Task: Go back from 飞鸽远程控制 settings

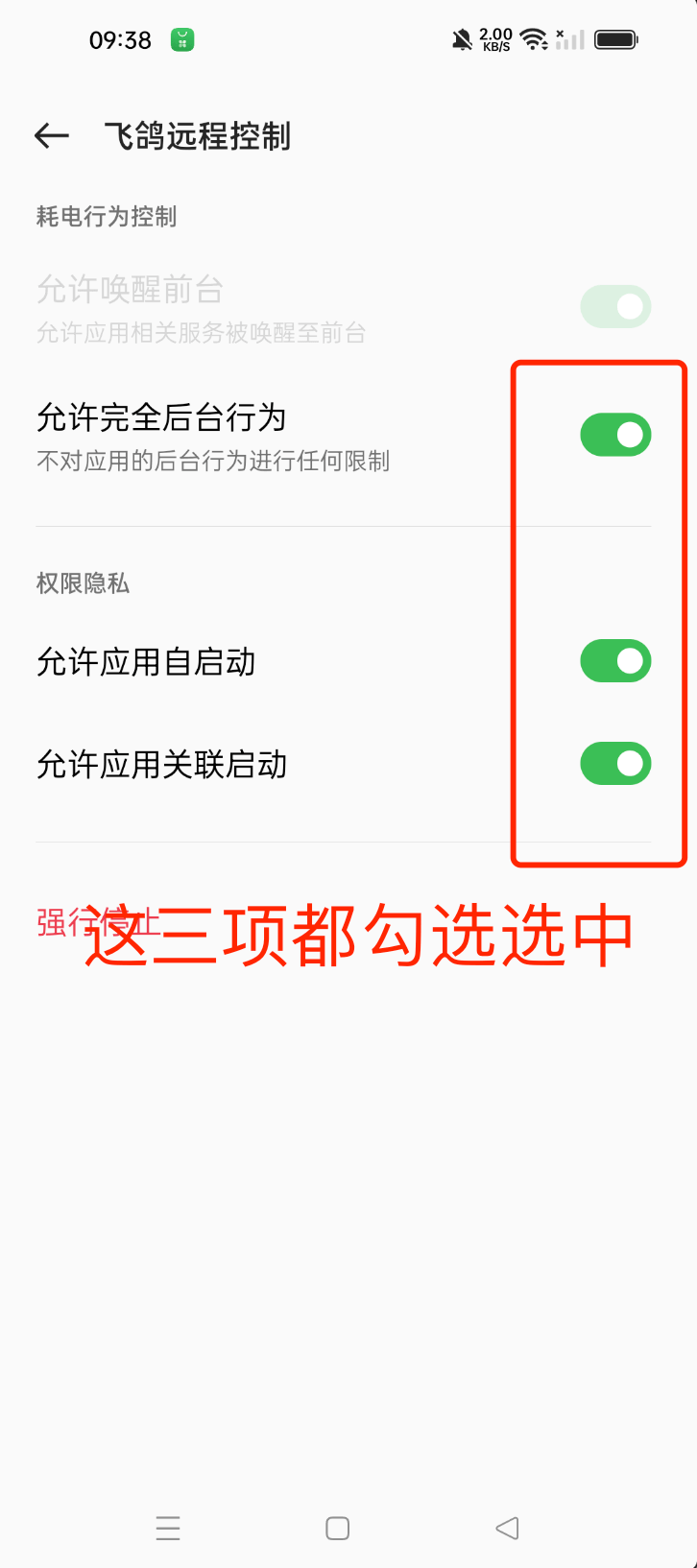Action: click(x=52, y=136)
